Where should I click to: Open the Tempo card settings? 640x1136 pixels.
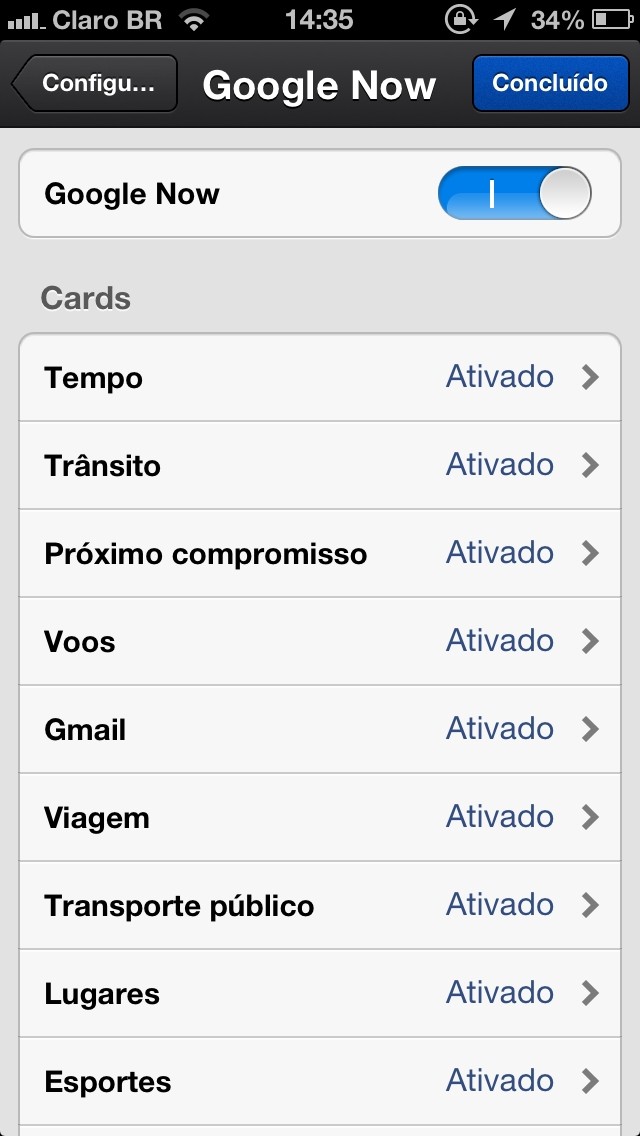coord(320,378)
